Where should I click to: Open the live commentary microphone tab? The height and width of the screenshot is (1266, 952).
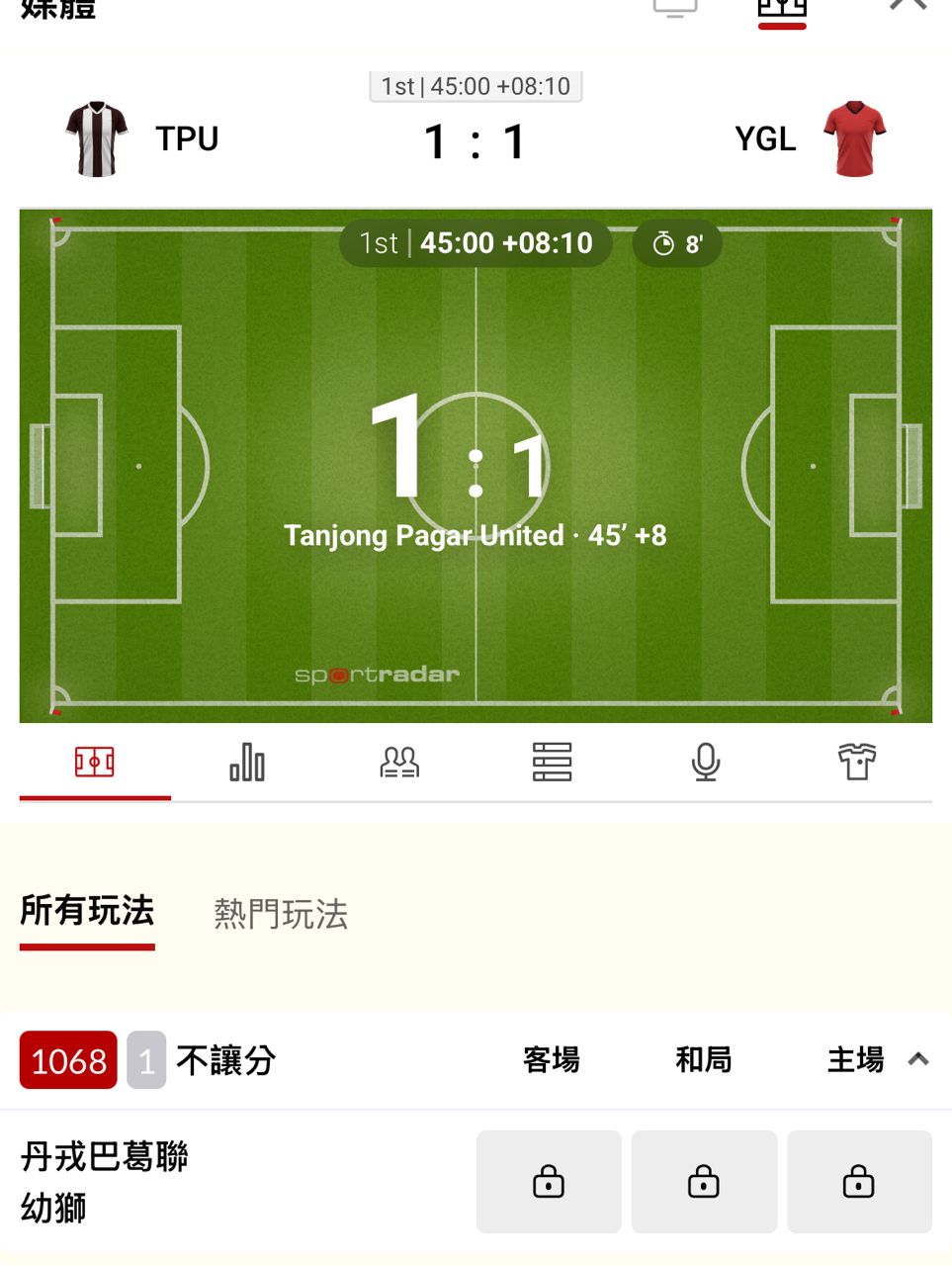[705, 763]
